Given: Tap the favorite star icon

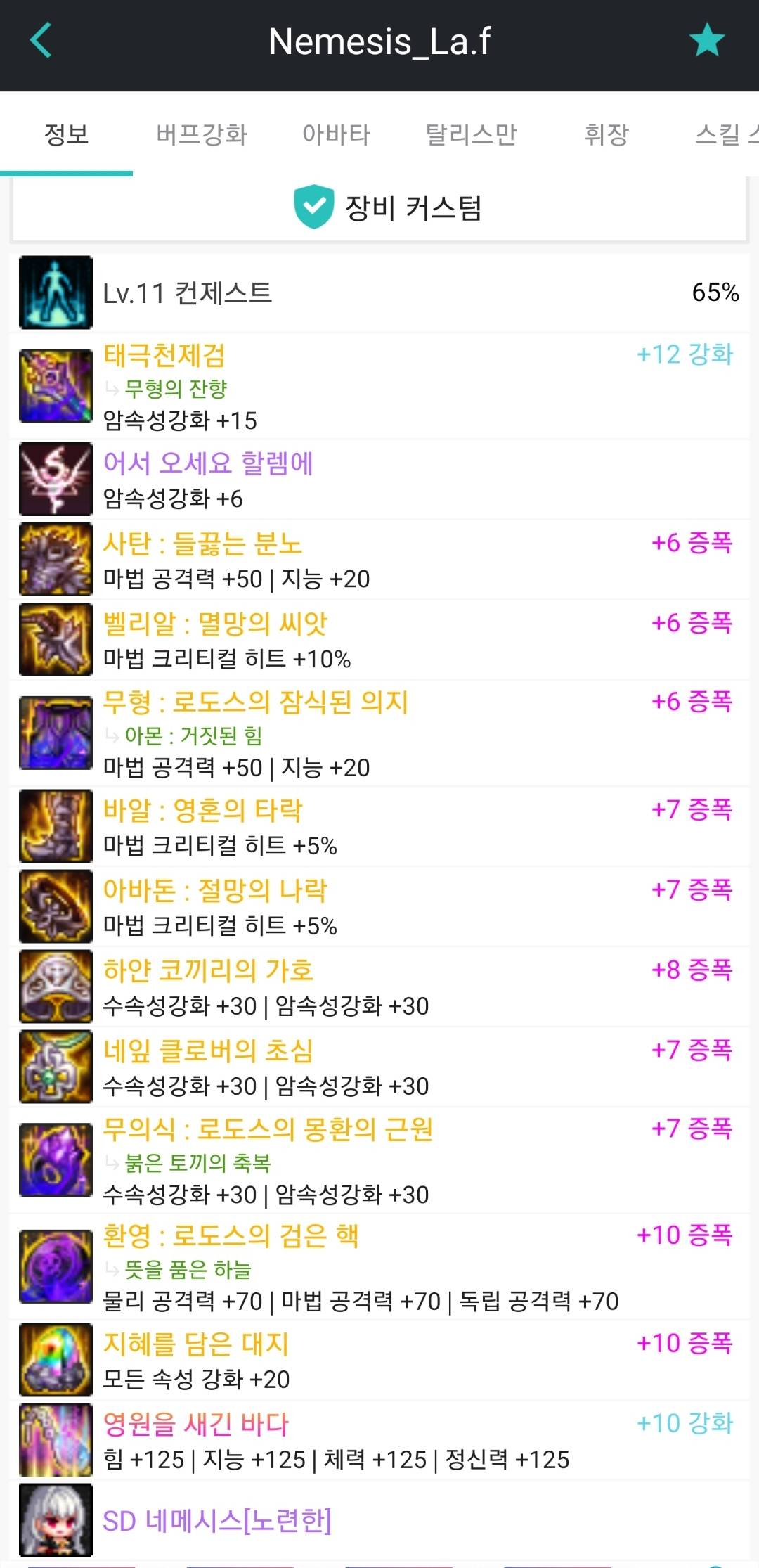Looking at the screenshot, I should point(706,41).
